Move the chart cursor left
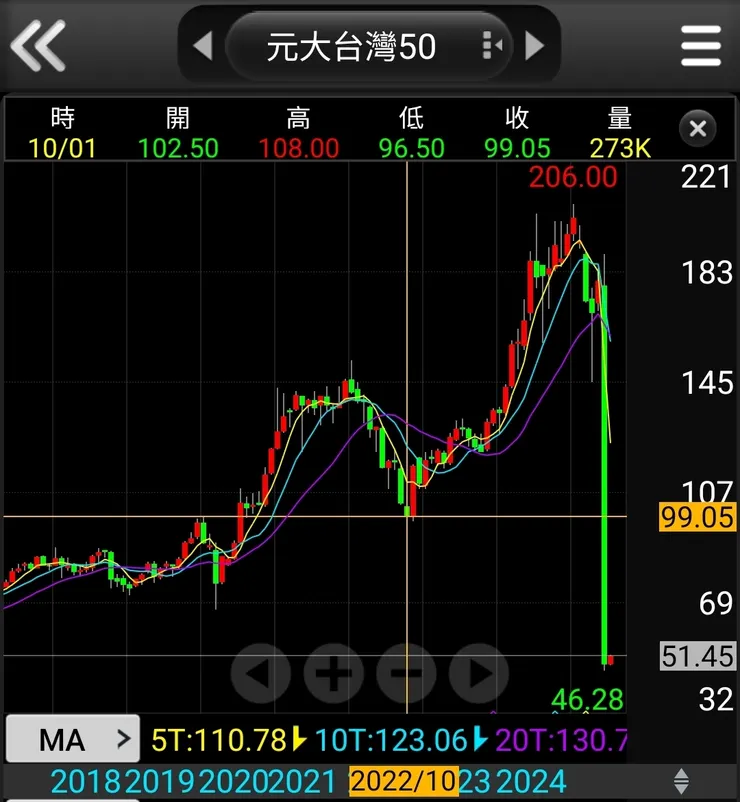The height and width of the screenshot is (802, 740). 261,674
